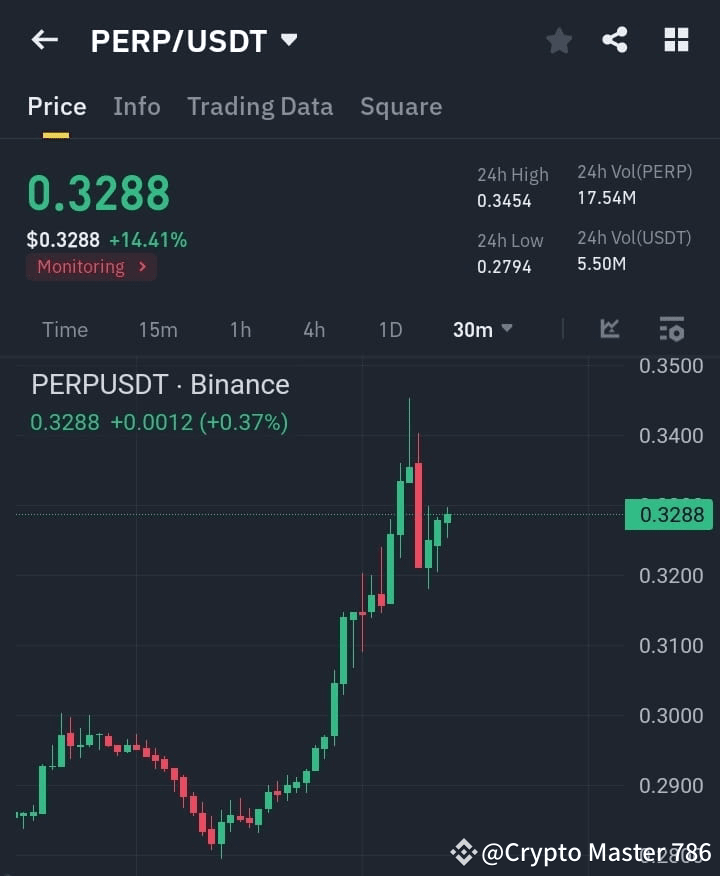Click the Binance watermark logo
The width and height of the screenshot is (720, 876).
click(x=466, y=853)
